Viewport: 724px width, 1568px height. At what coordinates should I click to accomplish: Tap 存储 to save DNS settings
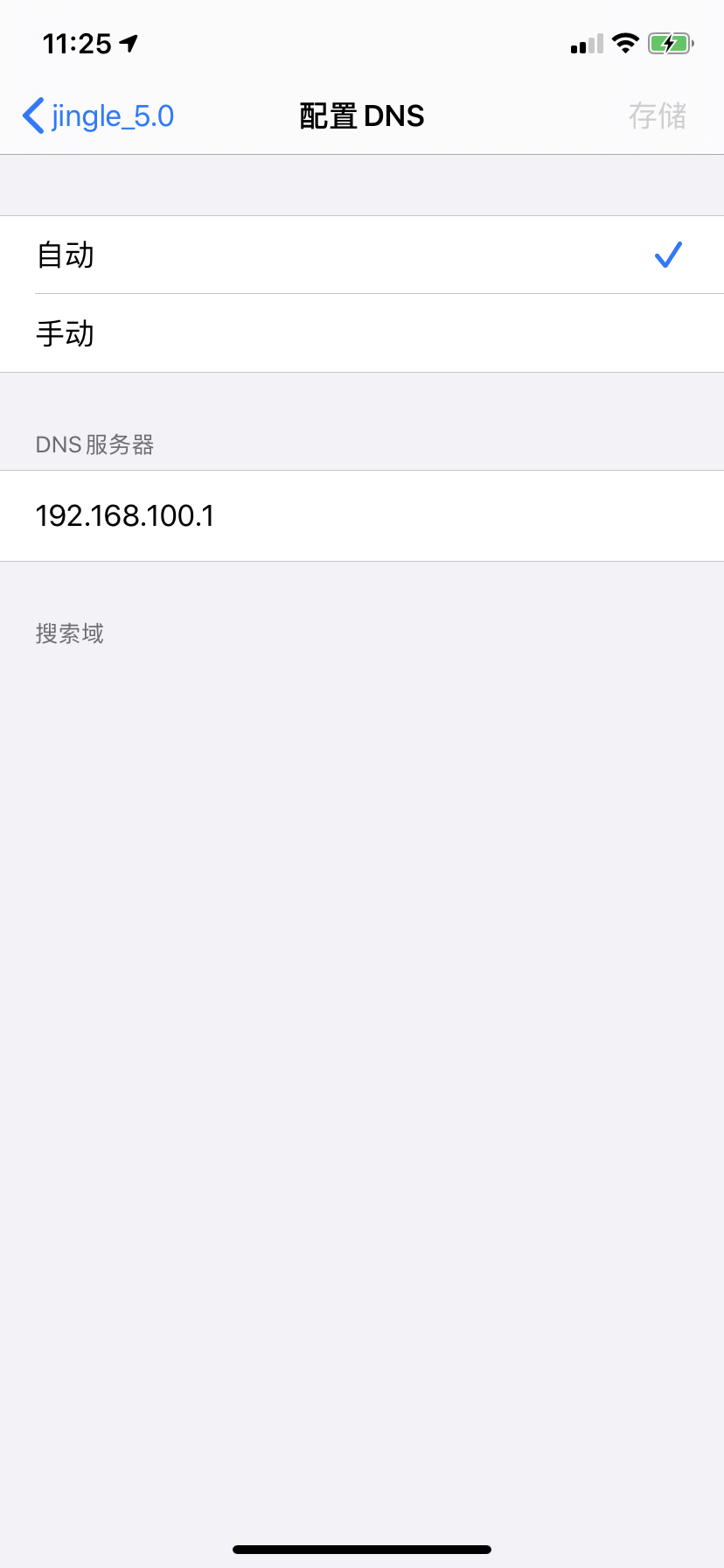[x=658, y=115]
